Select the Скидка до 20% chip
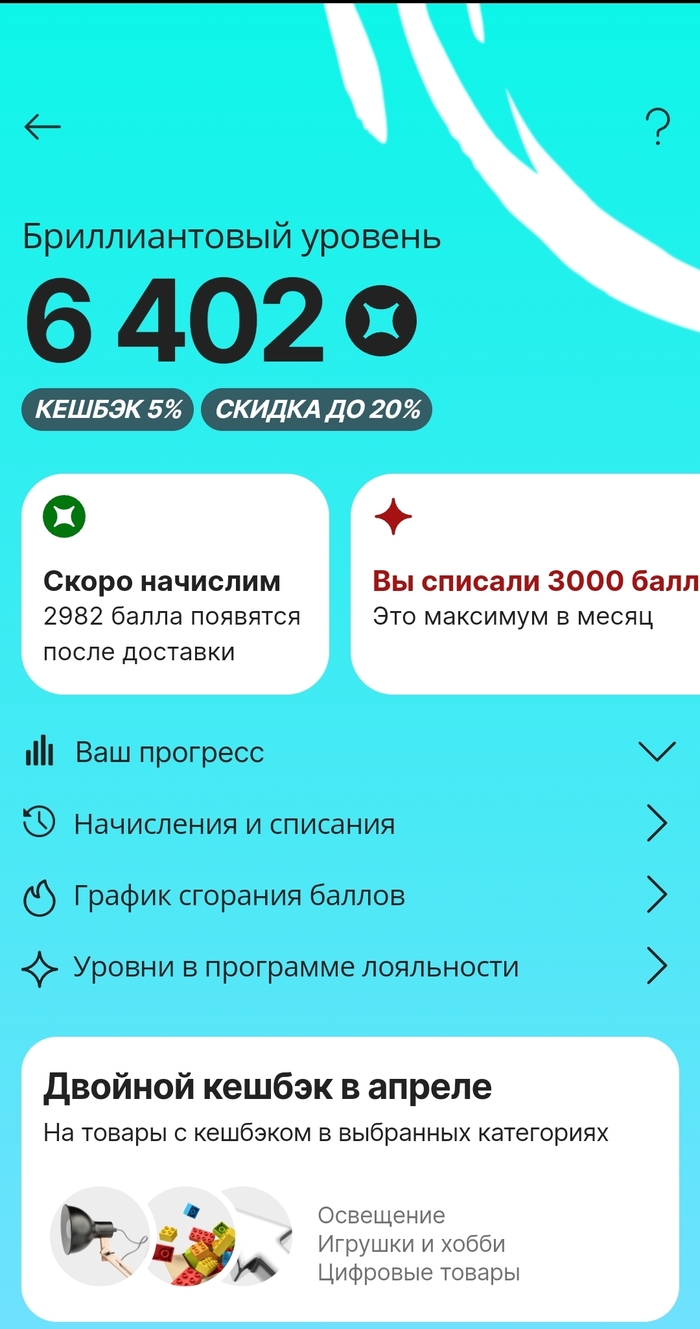Viewport: 700px width, 1329px height. point(317,410)
